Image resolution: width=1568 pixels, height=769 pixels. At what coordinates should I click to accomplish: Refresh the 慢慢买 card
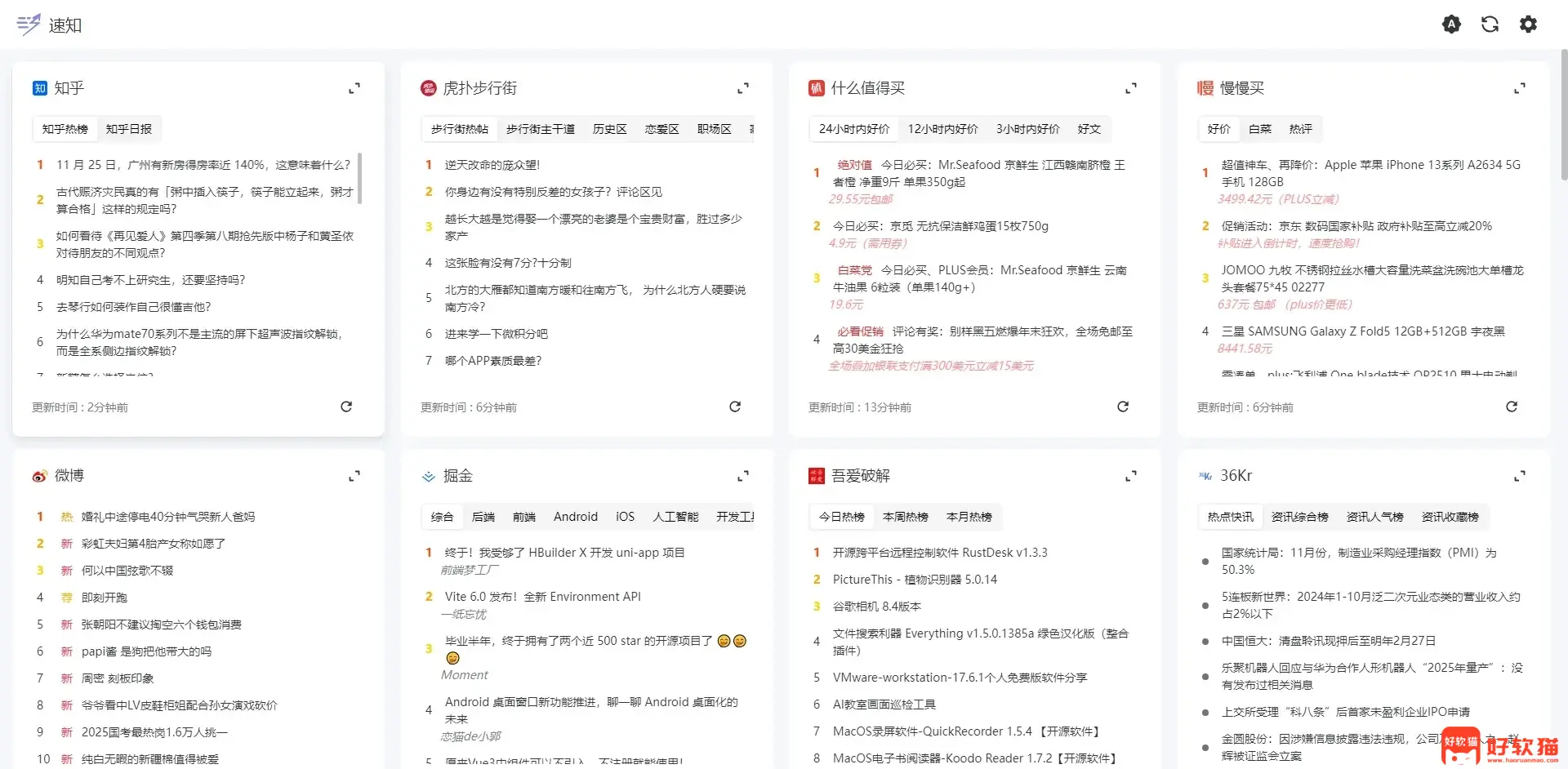[1512, 407]
